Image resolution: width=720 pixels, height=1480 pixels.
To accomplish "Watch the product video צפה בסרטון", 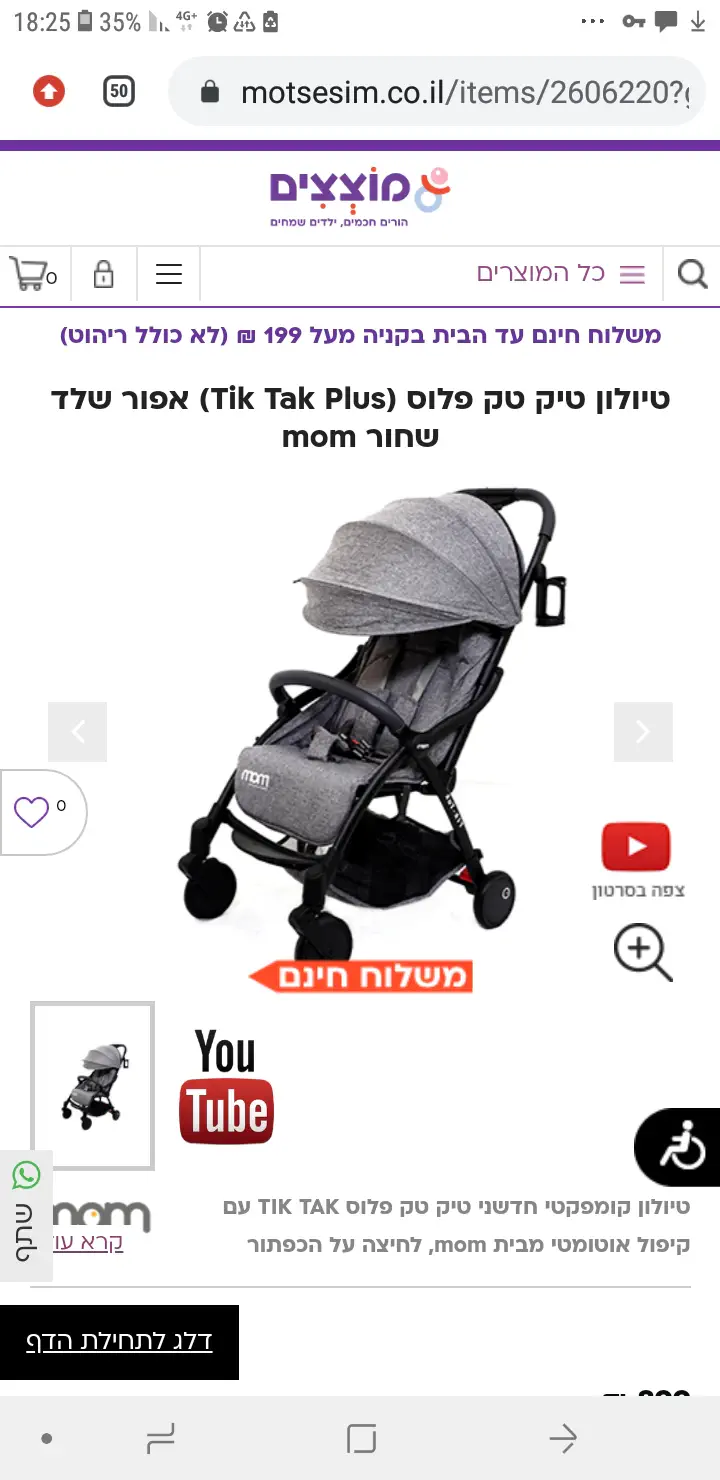I will (x=636, y=859).
